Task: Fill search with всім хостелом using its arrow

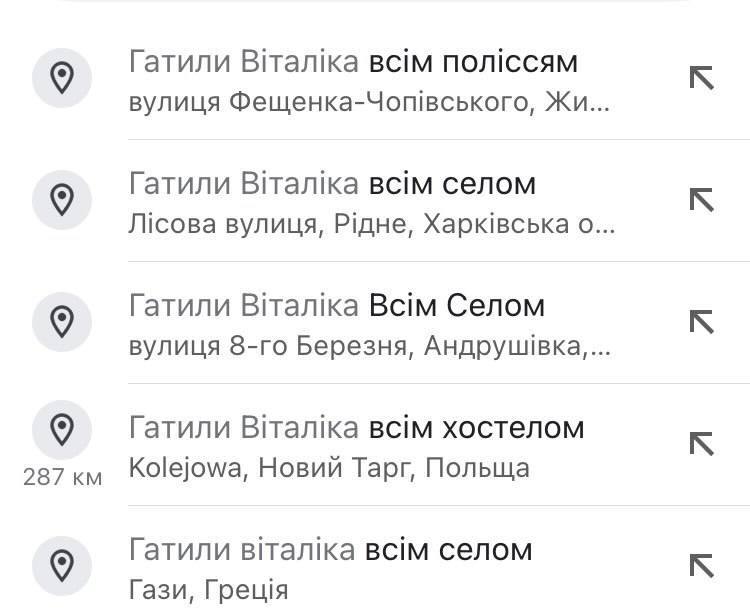Action: (x=702, y=444)
